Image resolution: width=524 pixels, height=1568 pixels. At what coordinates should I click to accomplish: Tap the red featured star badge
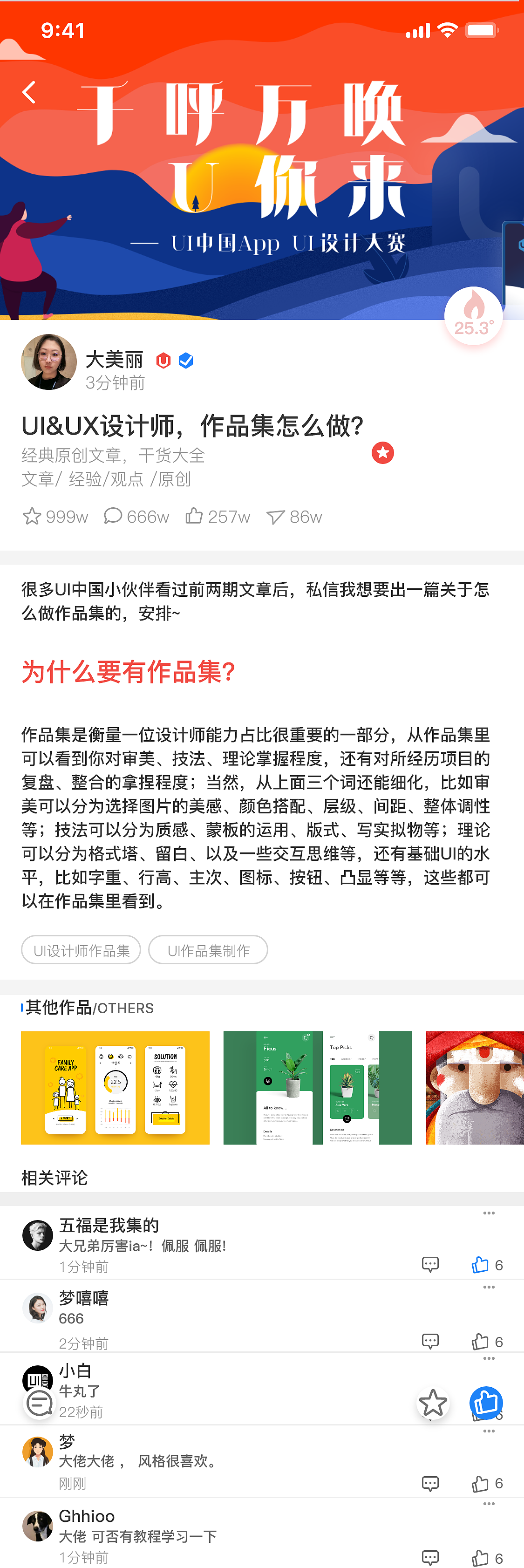click(x=382, y=453)
